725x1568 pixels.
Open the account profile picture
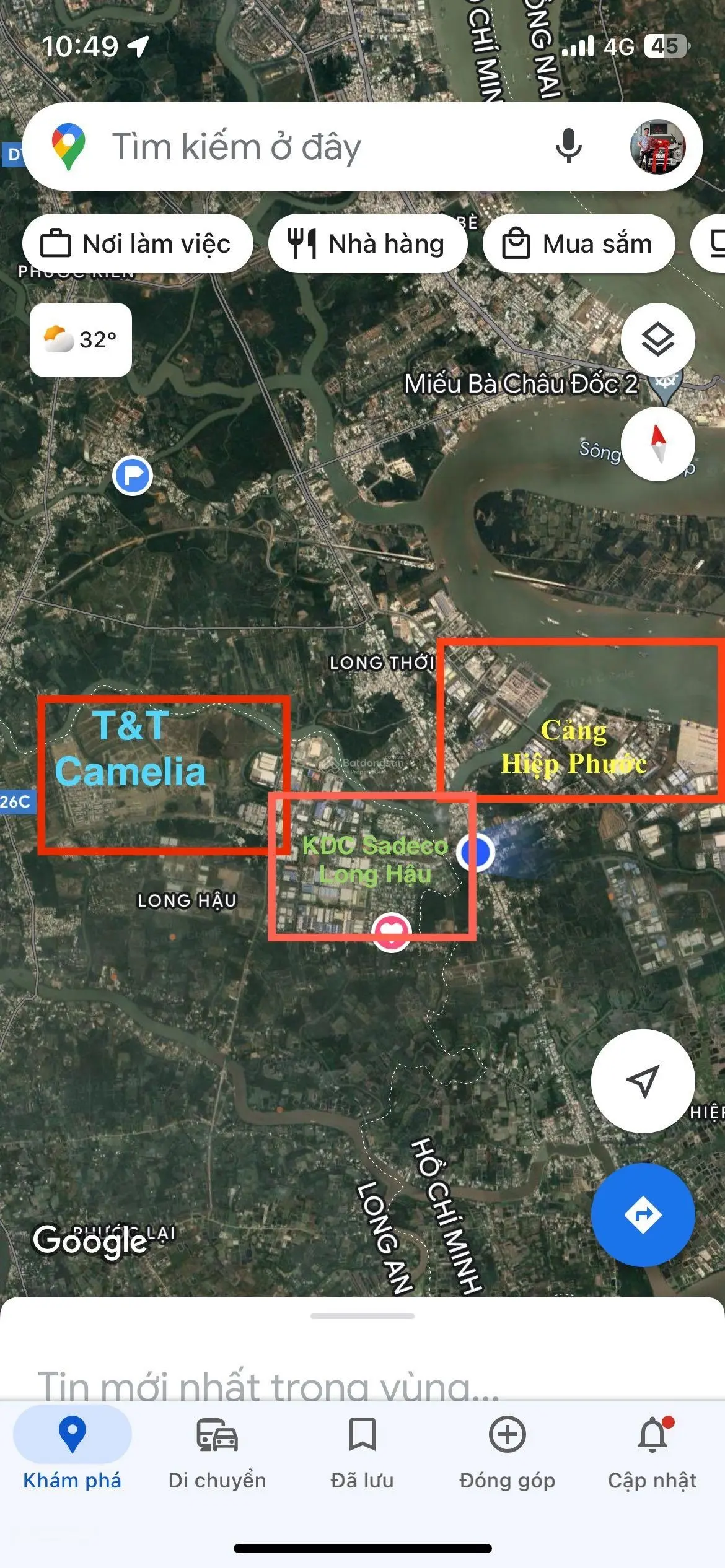pyautogui.click(x=657, y=147)
